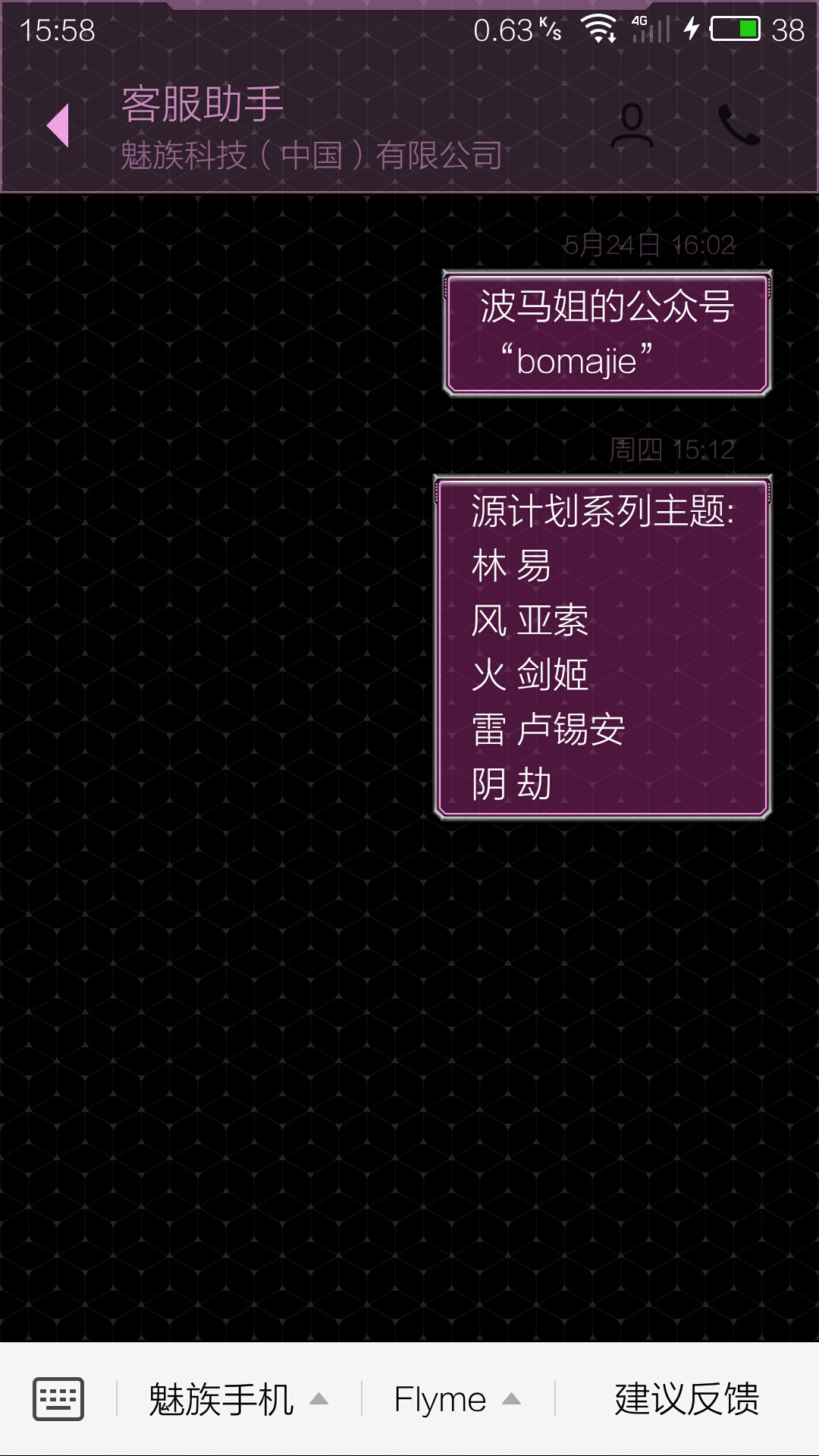The height and width of the screenshot is (1456, 819).
Task: Call 客服助手 with the phone icon
Action: [x=739, y=125]
